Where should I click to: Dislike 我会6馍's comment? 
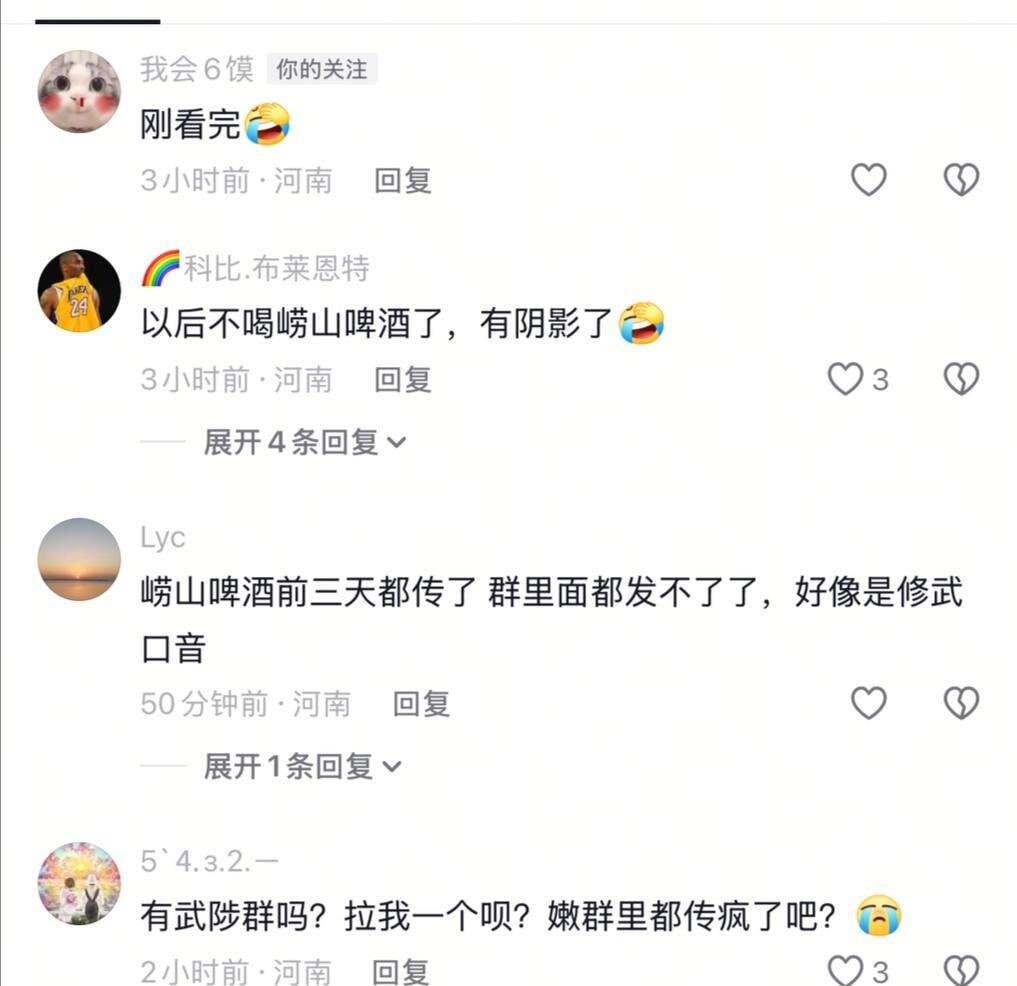coord(961,180)
